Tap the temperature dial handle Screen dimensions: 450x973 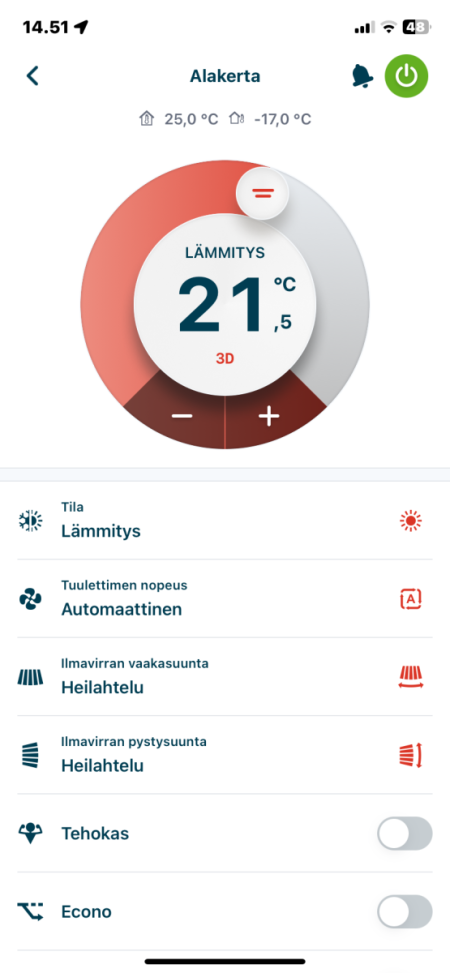(x=263, y=193)
